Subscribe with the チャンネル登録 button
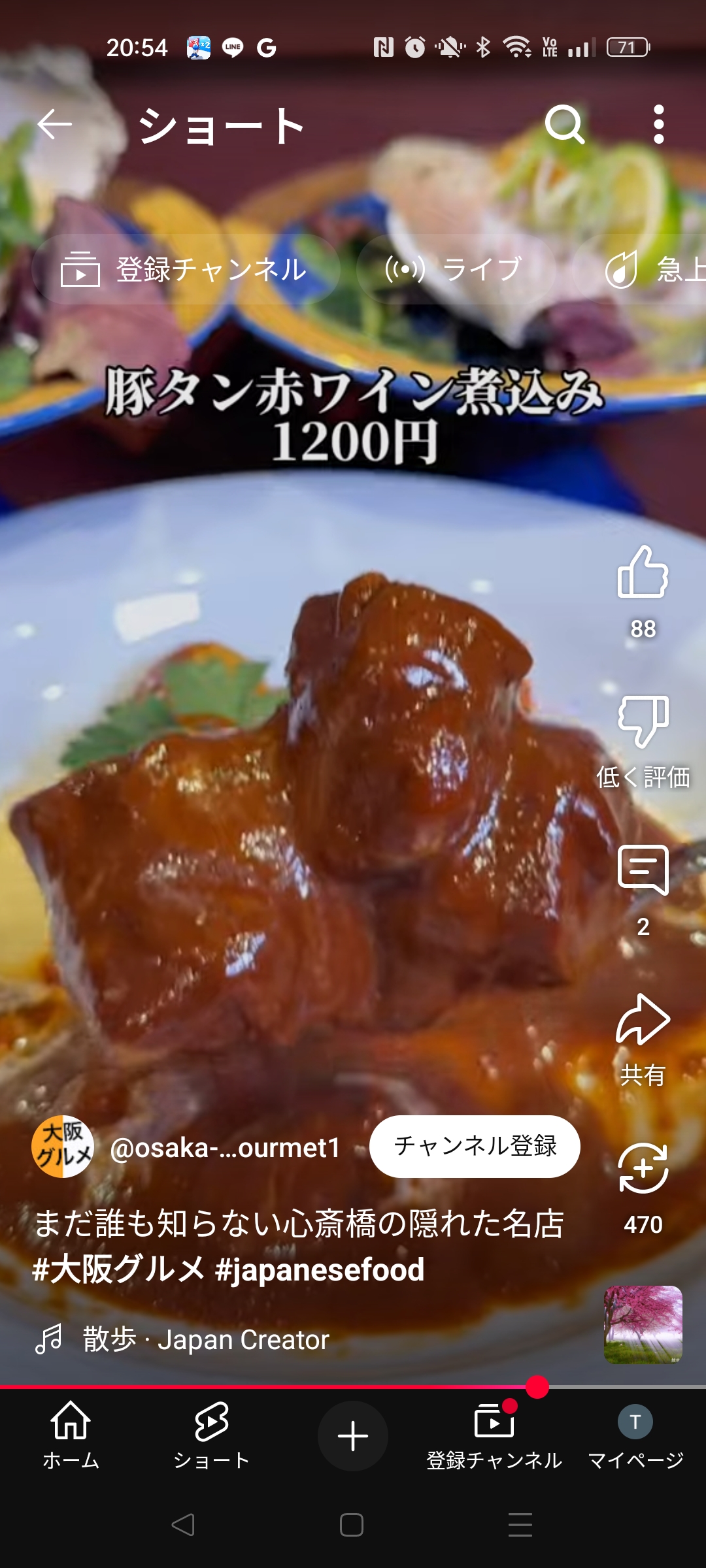The image size is (706, 1568). 475,1147
